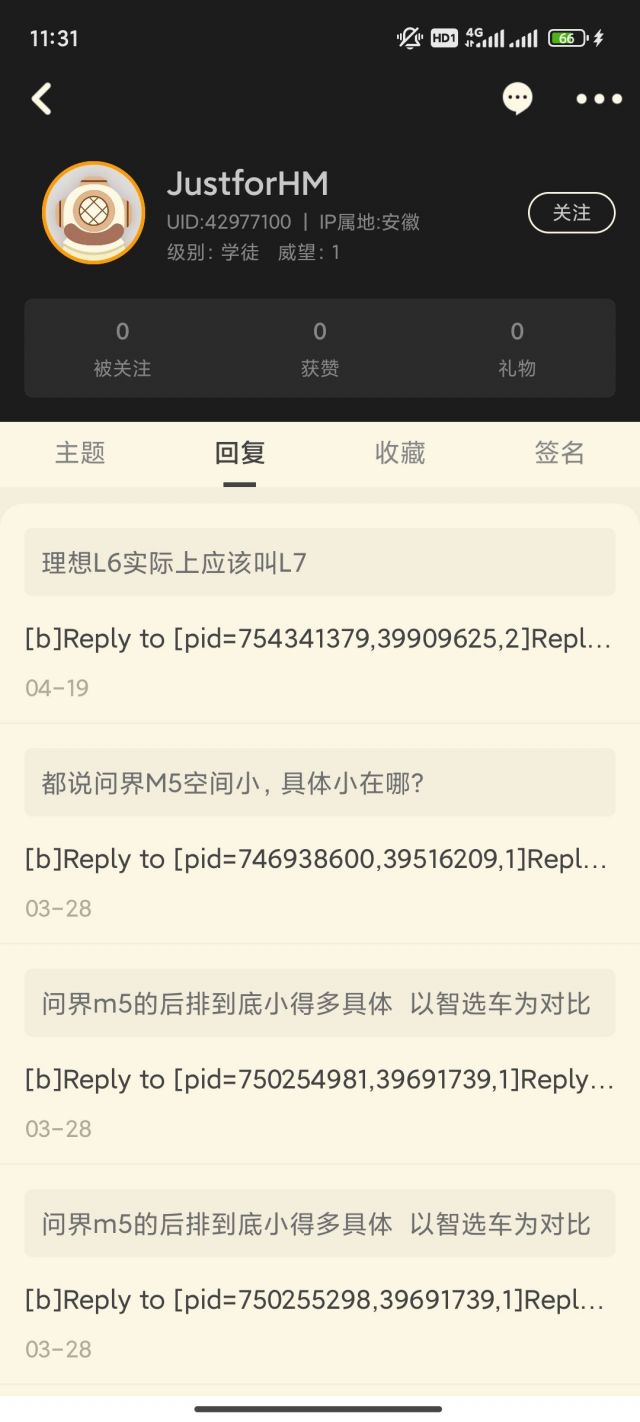This screenshot has height=1422, width=640.
Task: Follow JustforHM with the 关注 button
Action: [571, 213]
